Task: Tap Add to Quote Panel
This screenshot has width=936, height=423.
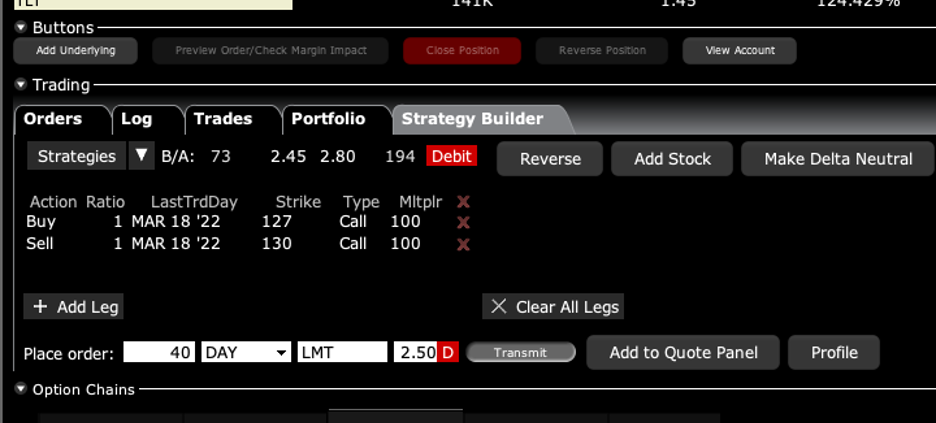Action: (x=683, y=352)
